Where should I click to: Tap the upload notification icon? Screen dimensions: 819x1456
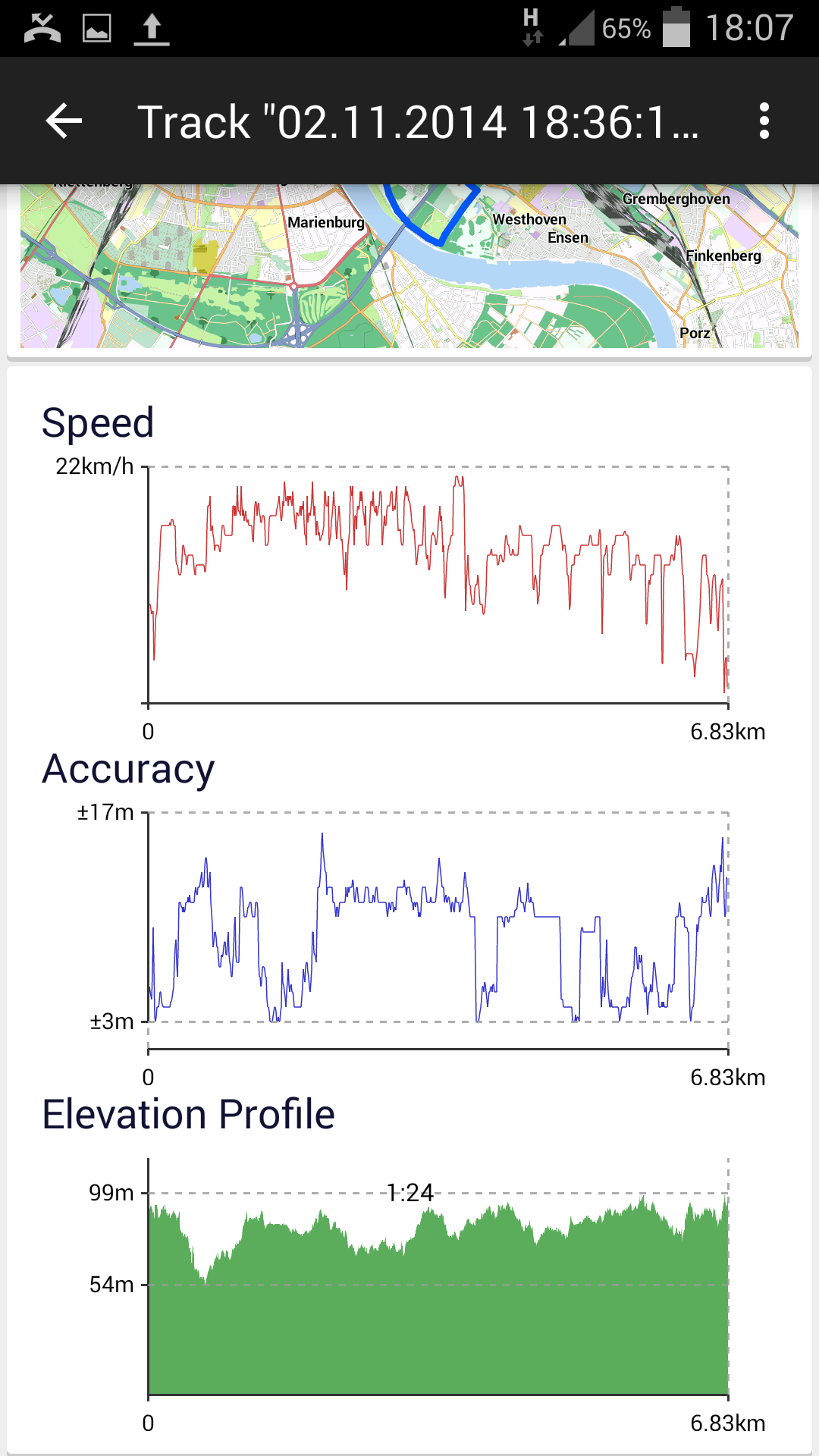(150, 29)
